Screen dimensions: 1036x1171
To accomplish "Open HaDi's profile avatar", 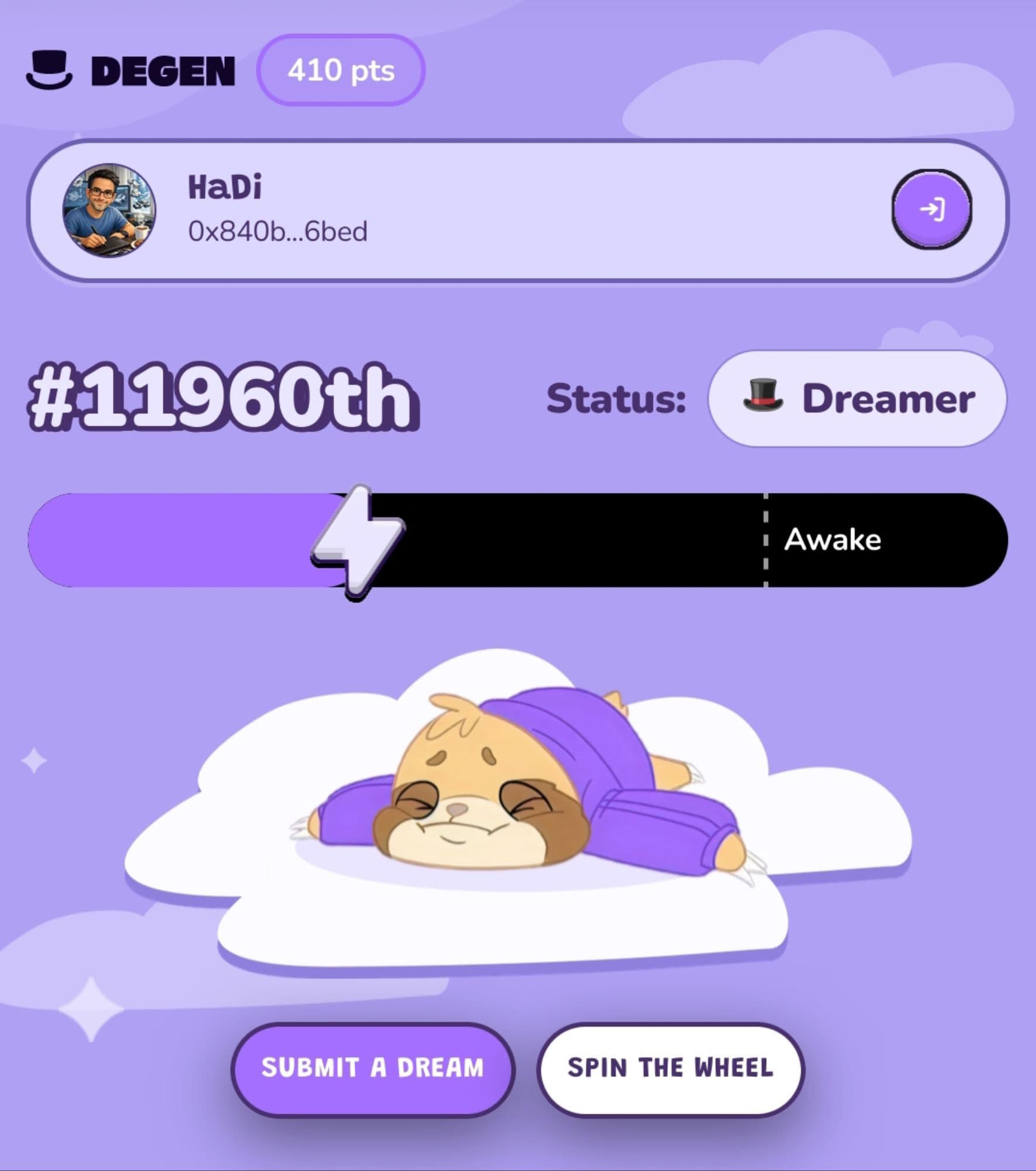I will pyautogui.click(x=109, y=210).
